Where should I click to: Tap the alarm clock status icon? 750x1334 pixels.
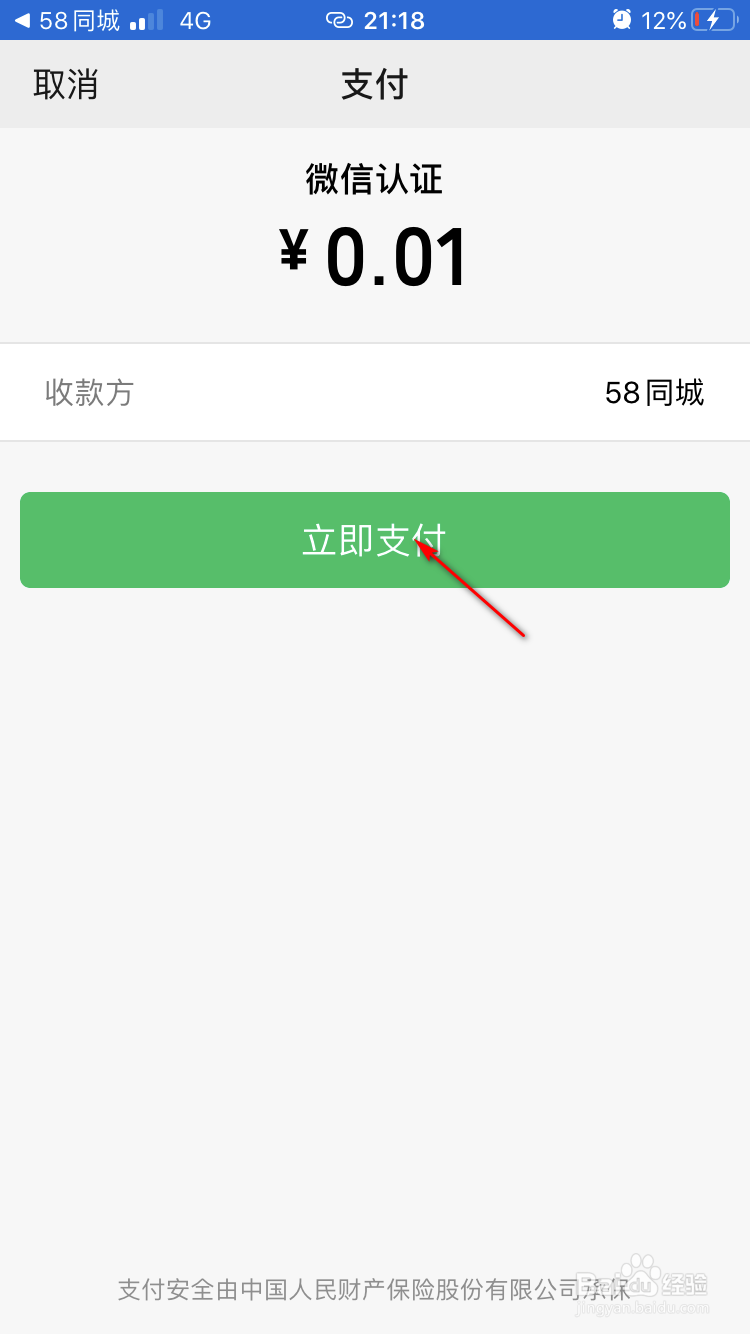(x=622, y=20)
